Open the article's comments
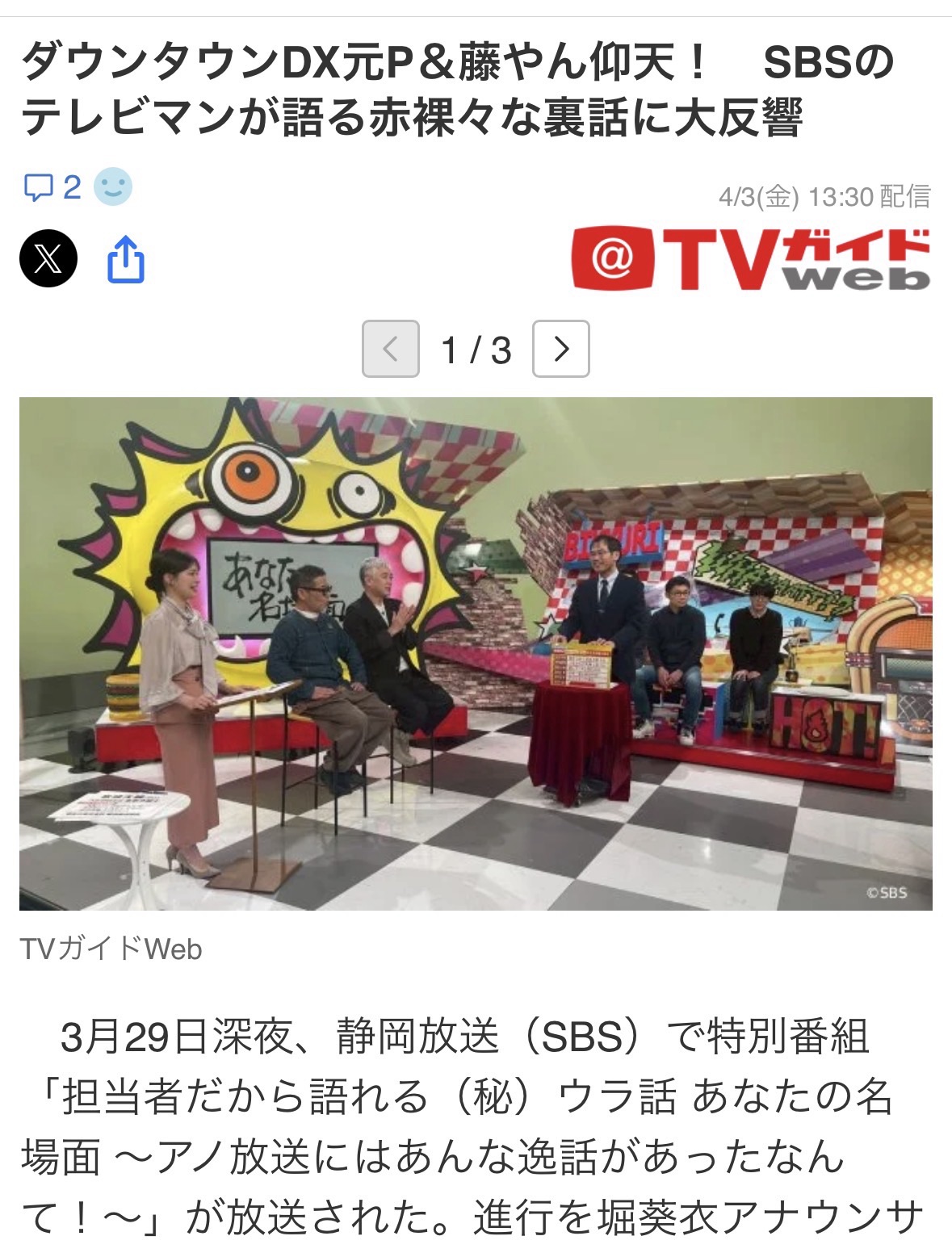Viewport: 952px width, 1257px height. tap(52, 187)
